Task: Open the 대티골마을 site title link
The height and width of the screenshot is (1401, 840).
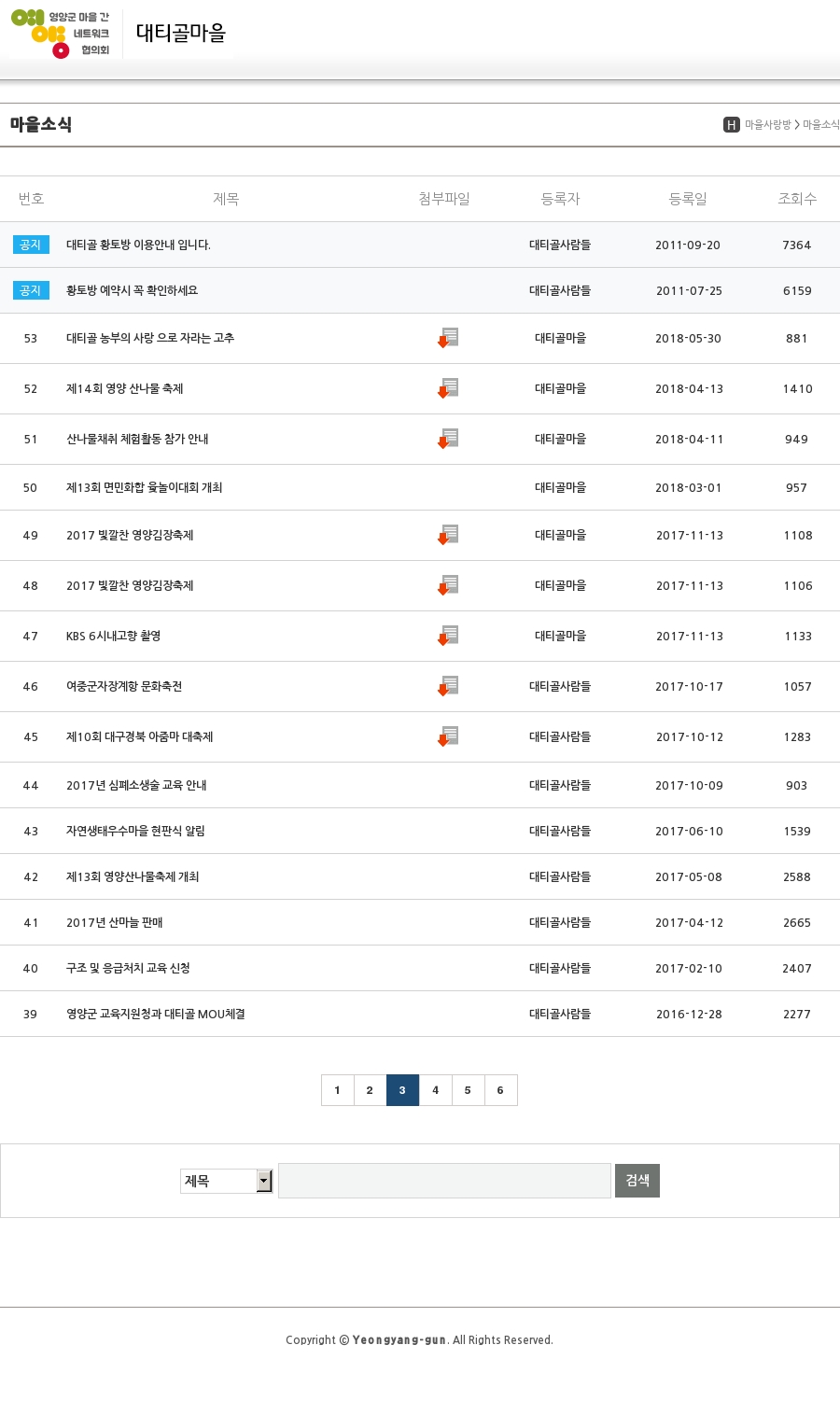Action: pos(181,34)
